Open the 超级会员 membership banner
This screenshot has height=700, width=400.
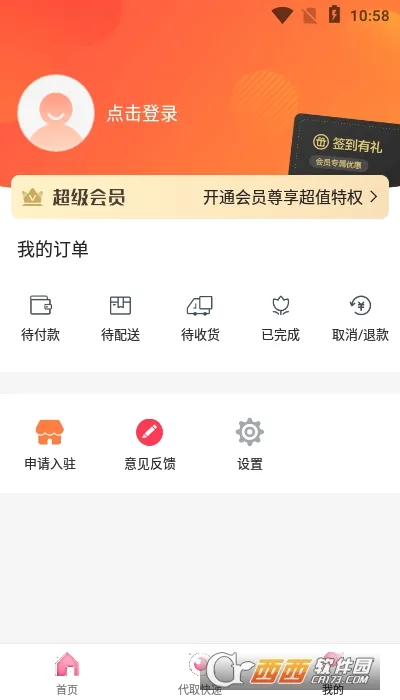coord(200,197)
